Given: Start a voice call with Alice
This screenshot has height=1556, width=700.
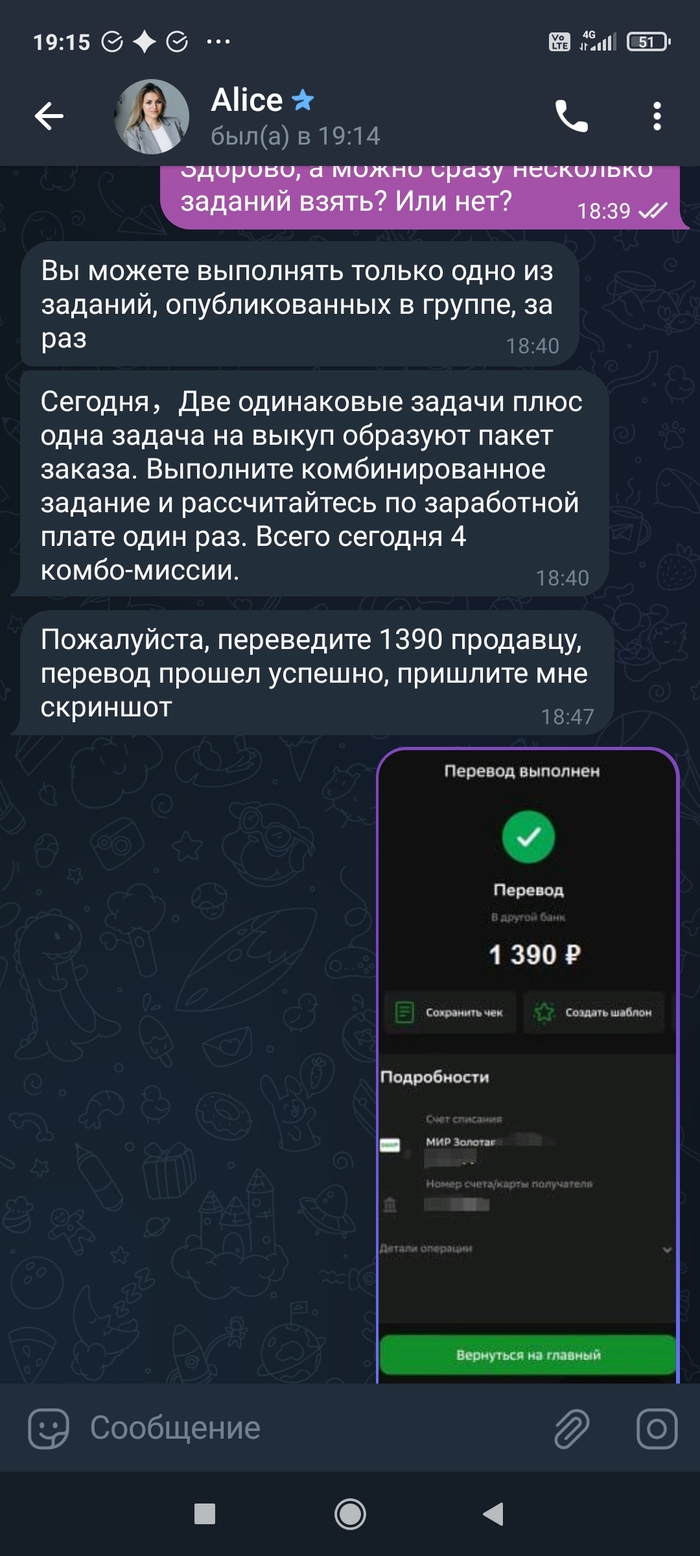Looking at the screenshot, I should pos(571,117).
